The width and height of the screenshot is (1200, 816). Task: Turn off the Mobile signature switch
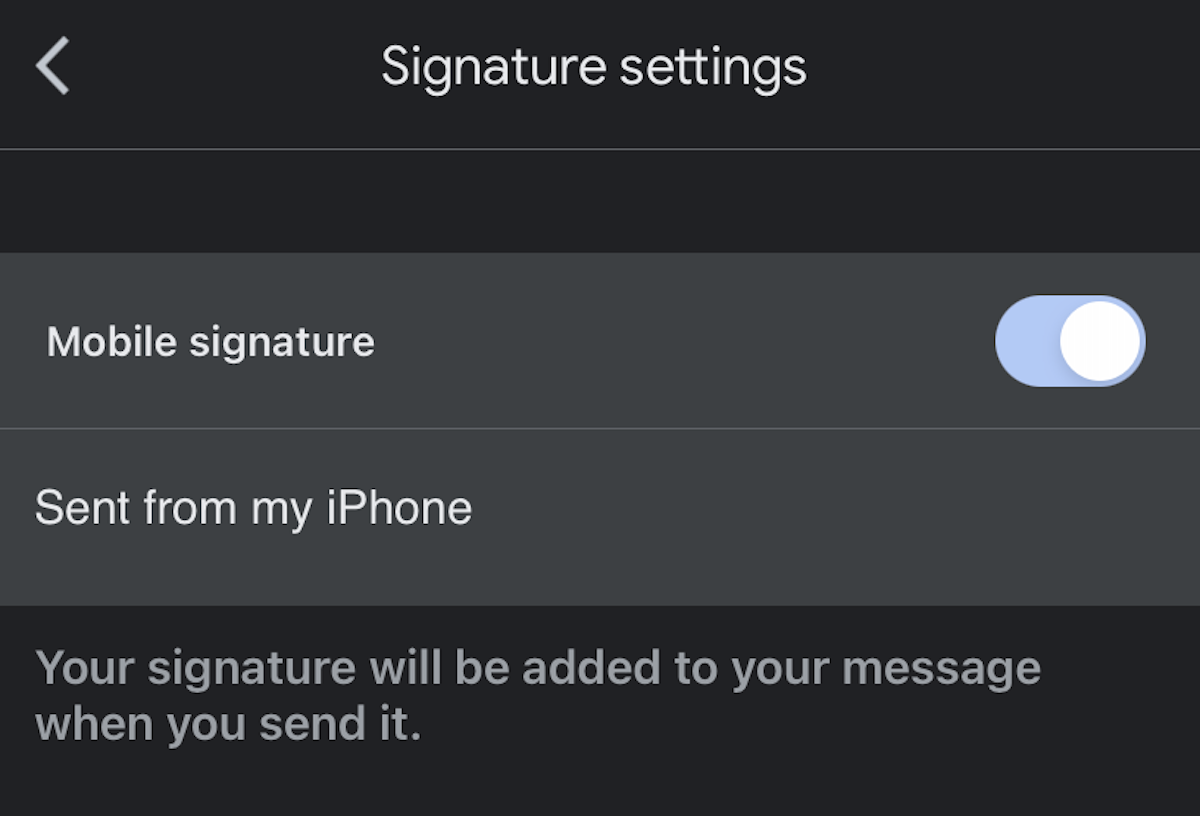1069,341
